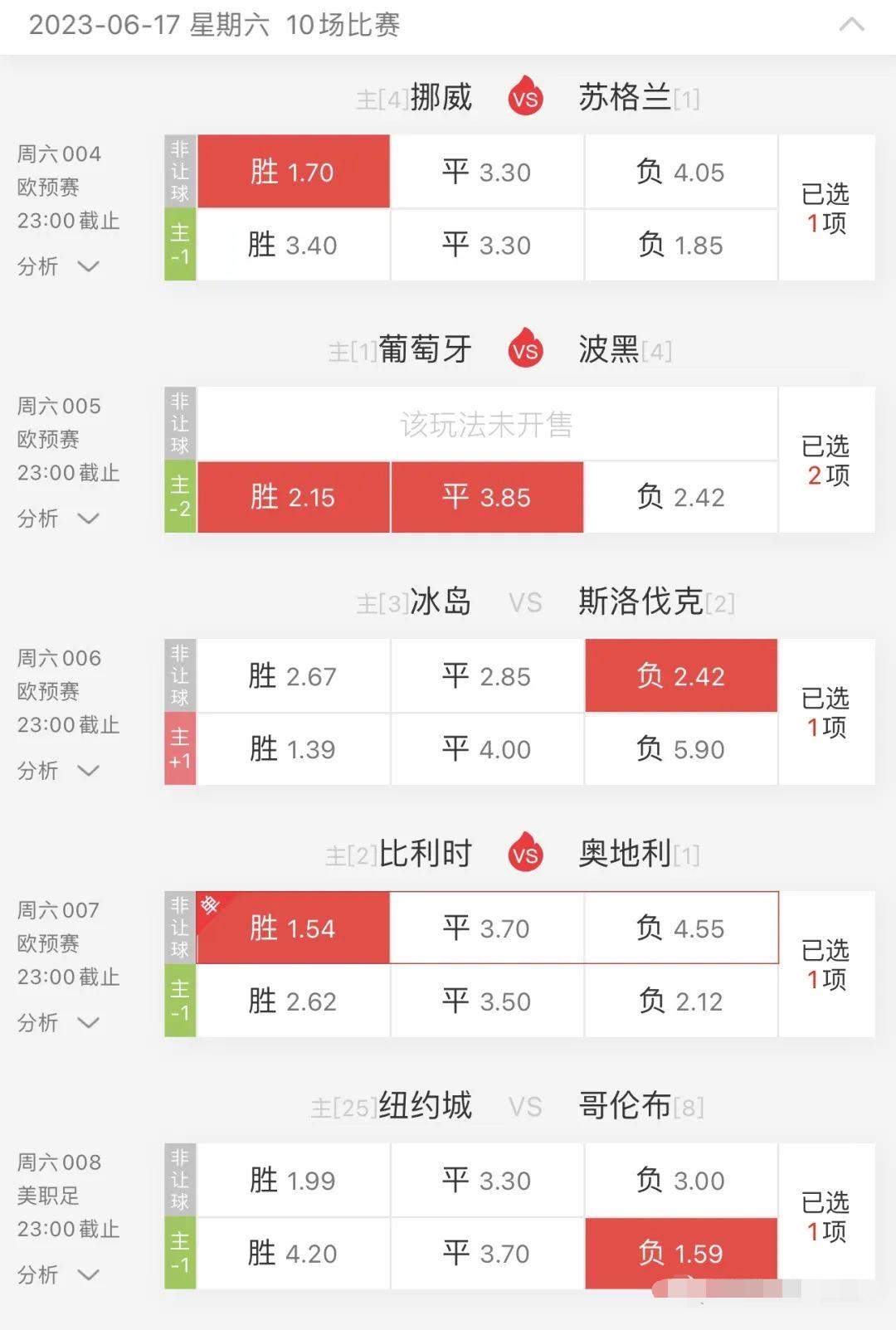This screenshot has width=896, height=1330.
Task: Click the VS fire icon for 比利时 vs 奥地利
Action: tap(526, 852)
